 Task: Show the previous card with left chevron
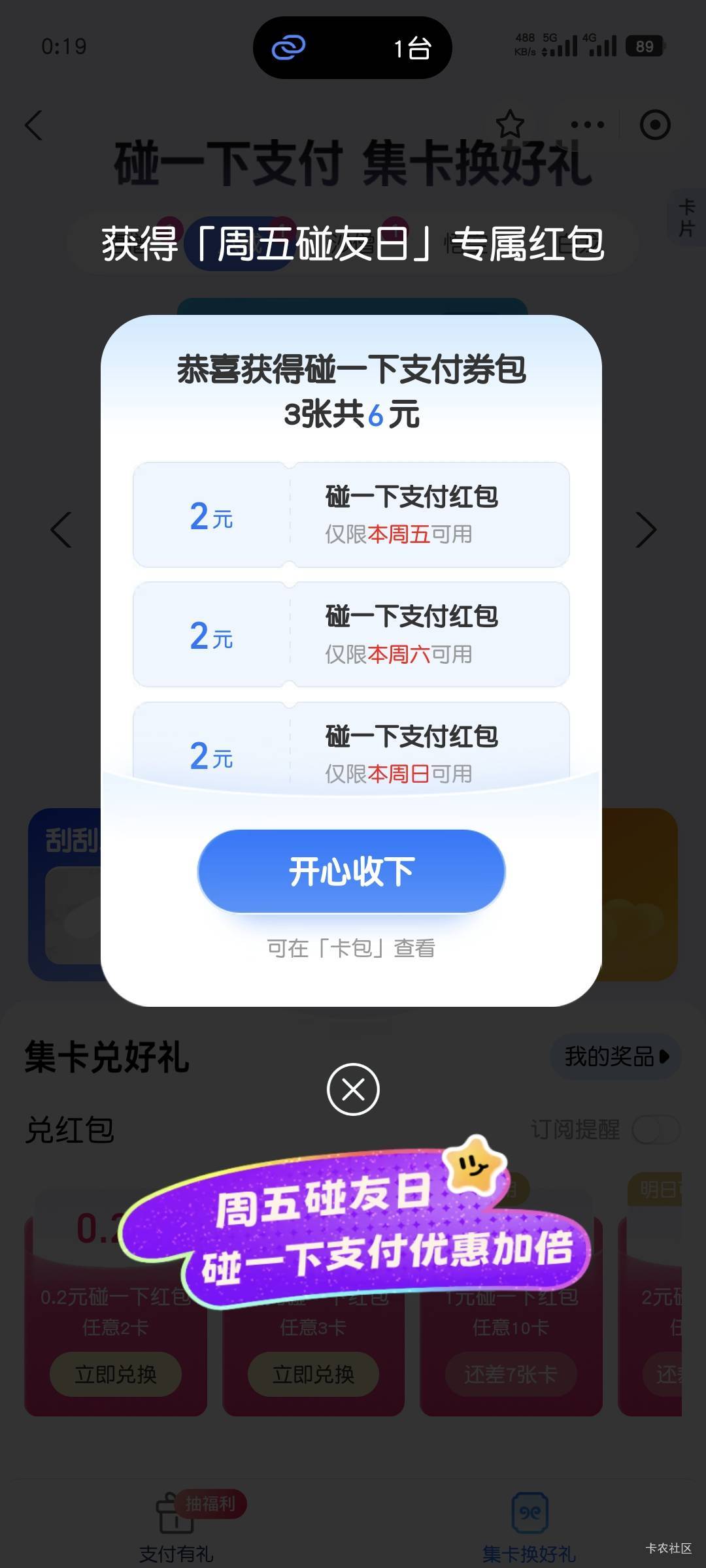pos(61,529)
